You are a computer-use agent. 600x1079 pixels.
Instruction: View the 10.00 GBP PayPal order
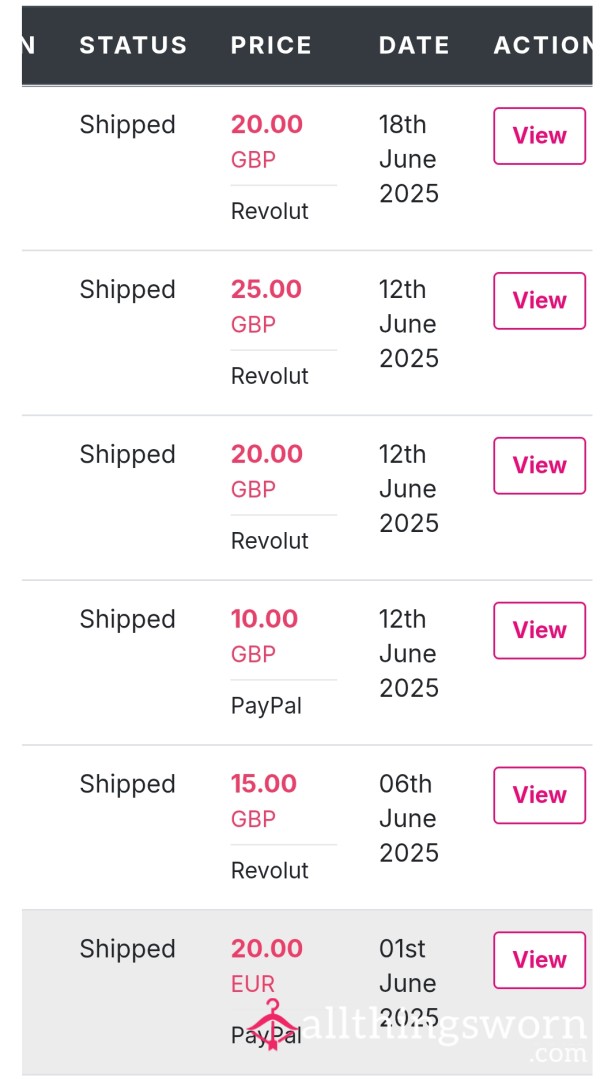pos(539,630)
